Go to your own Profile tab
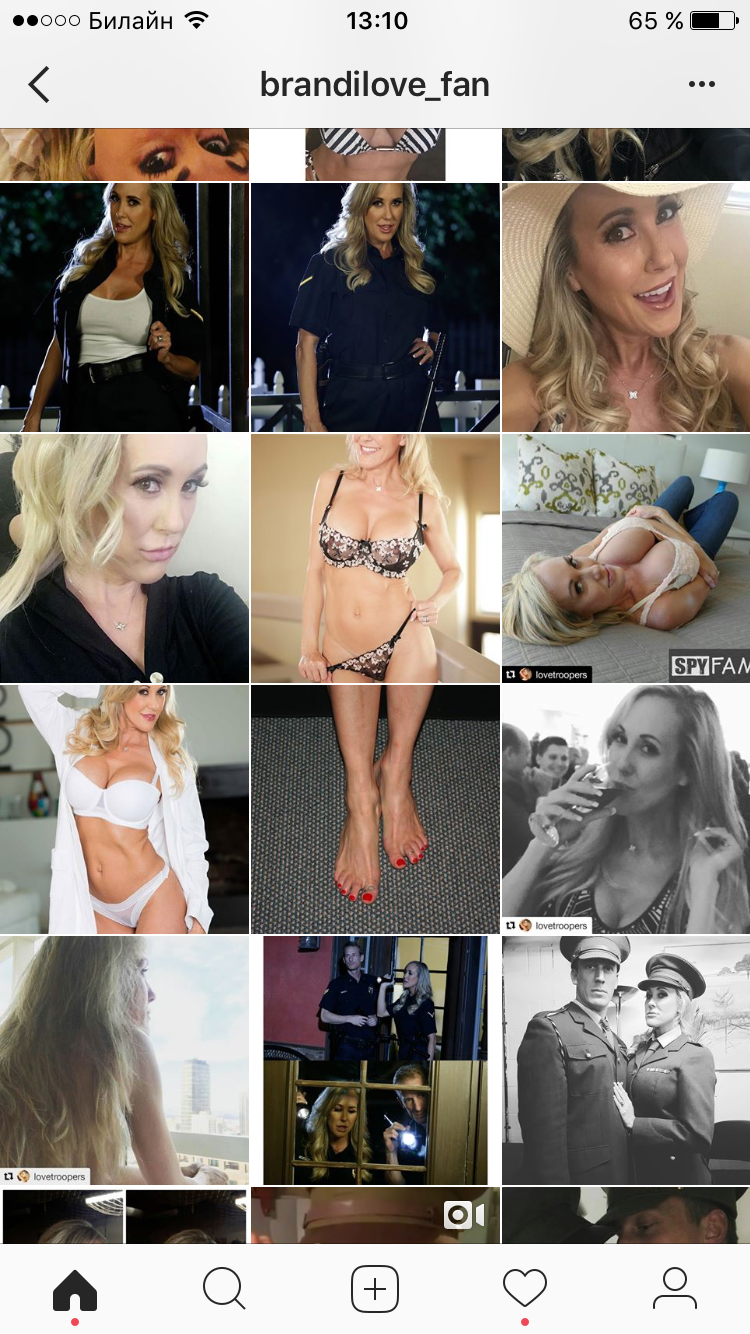750x1334 pixels. pyautogui.click(x=674, y=1288)
